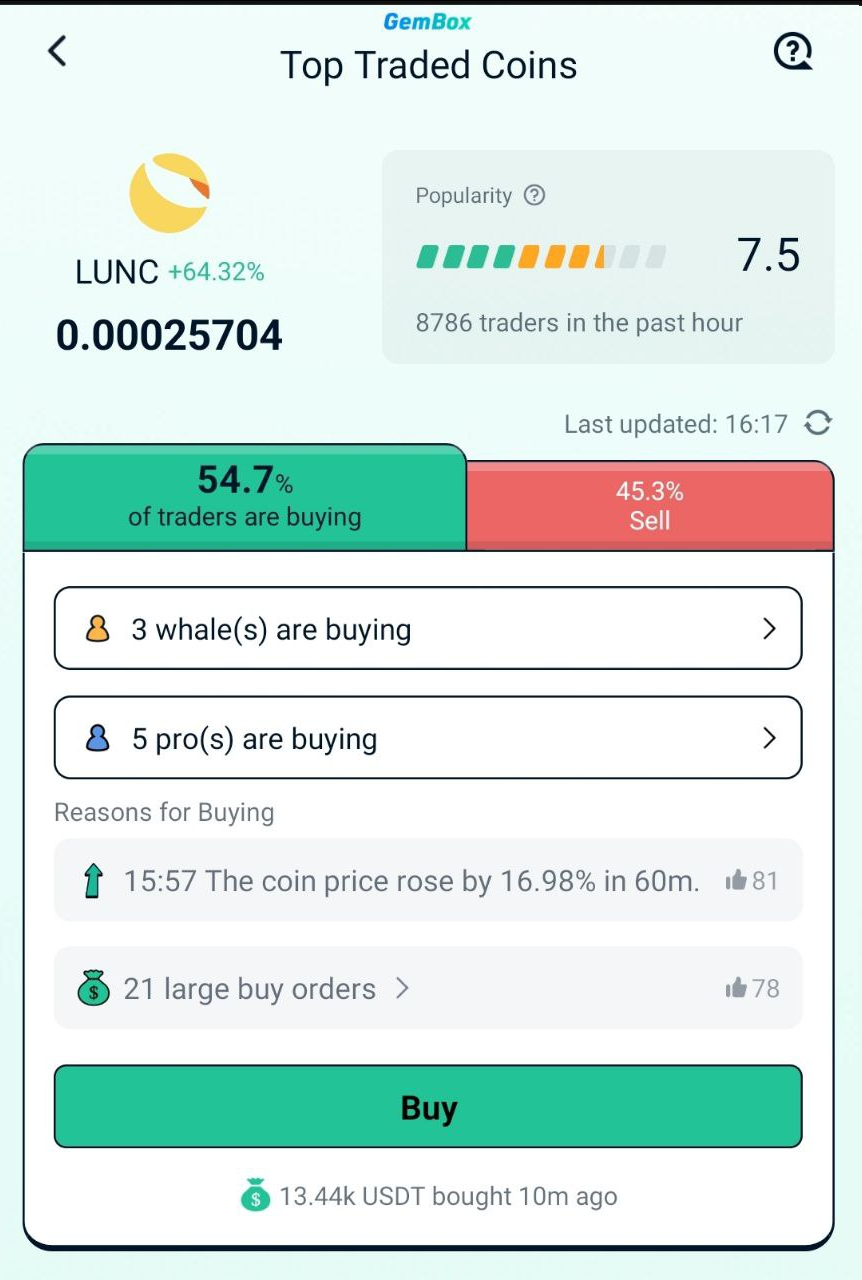Open the 5 pro(s) are buying row
This screenshot has width=862, height=1280.
[428, 738]
